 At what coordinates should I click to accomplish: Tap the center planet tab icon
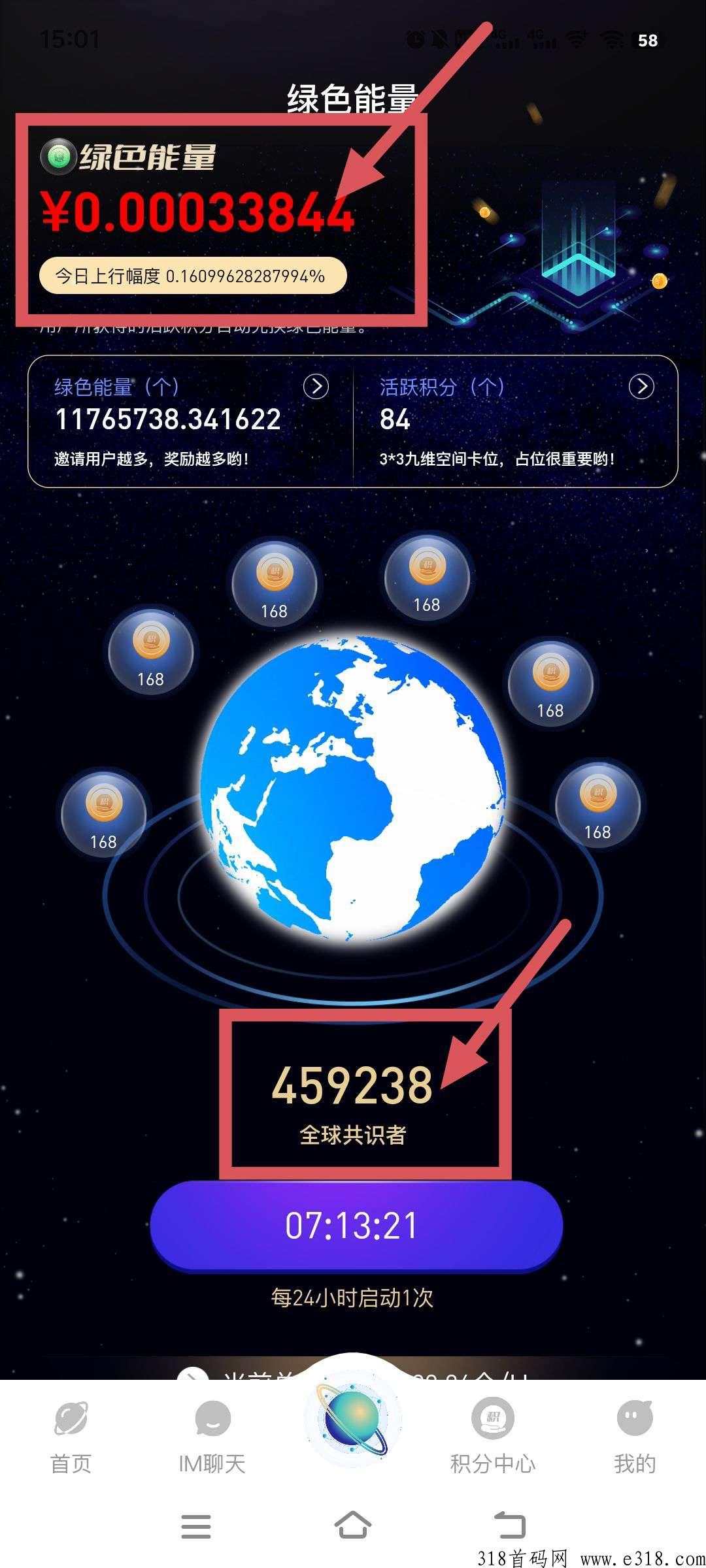click(353, 1419)
